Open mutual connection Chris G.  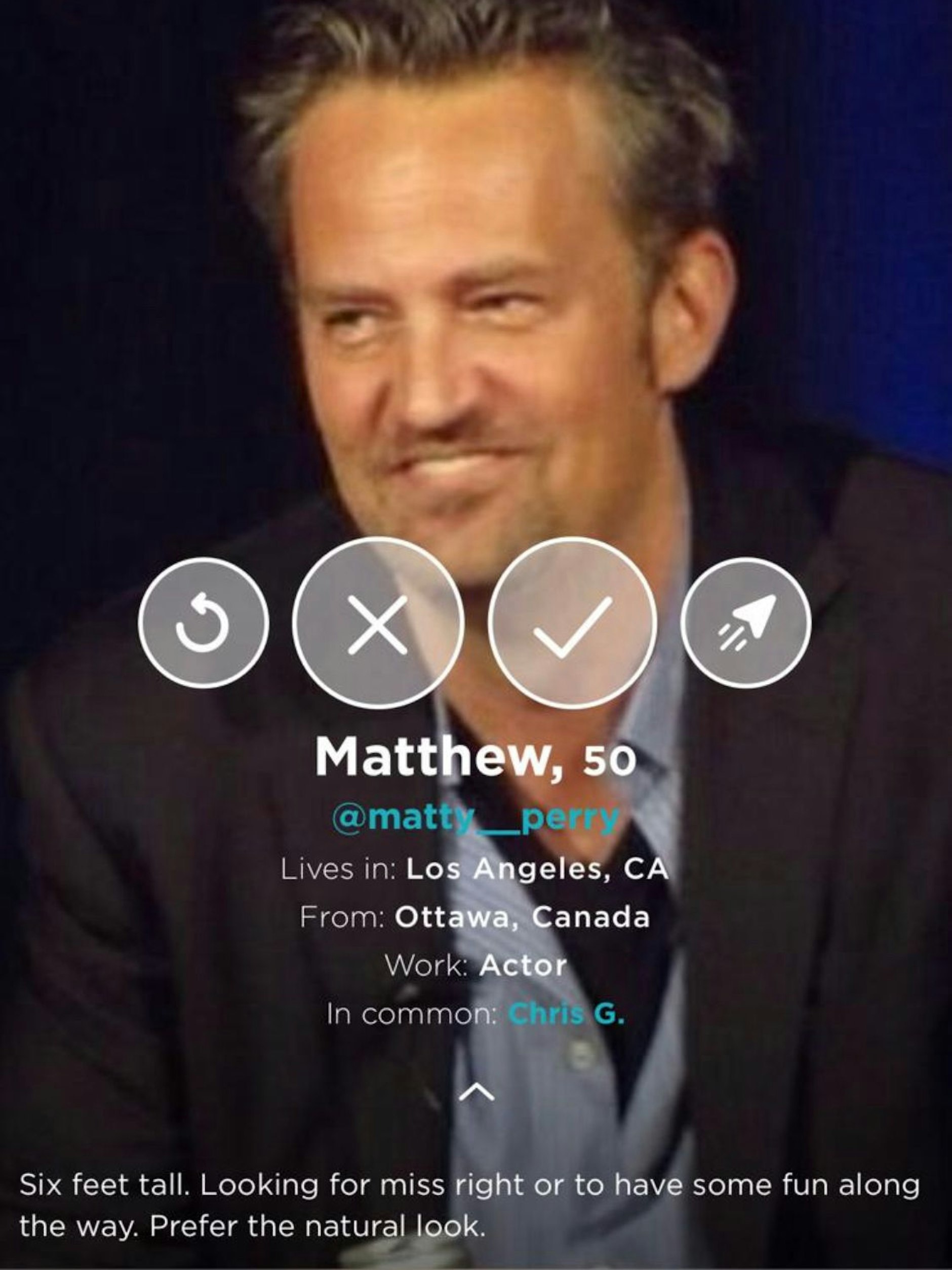tap(566, 1015)
